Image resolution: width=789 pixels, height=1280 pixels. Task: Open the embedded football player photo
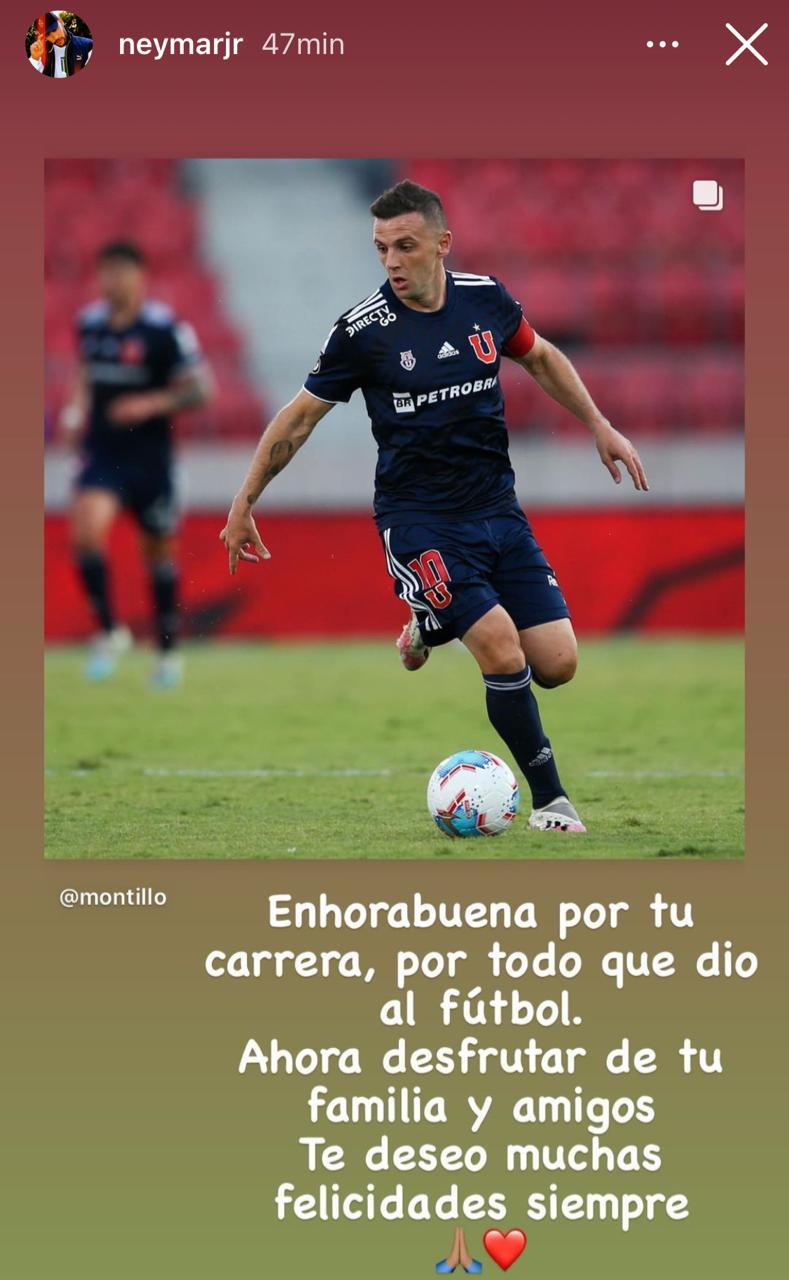(x=394, y=505)
